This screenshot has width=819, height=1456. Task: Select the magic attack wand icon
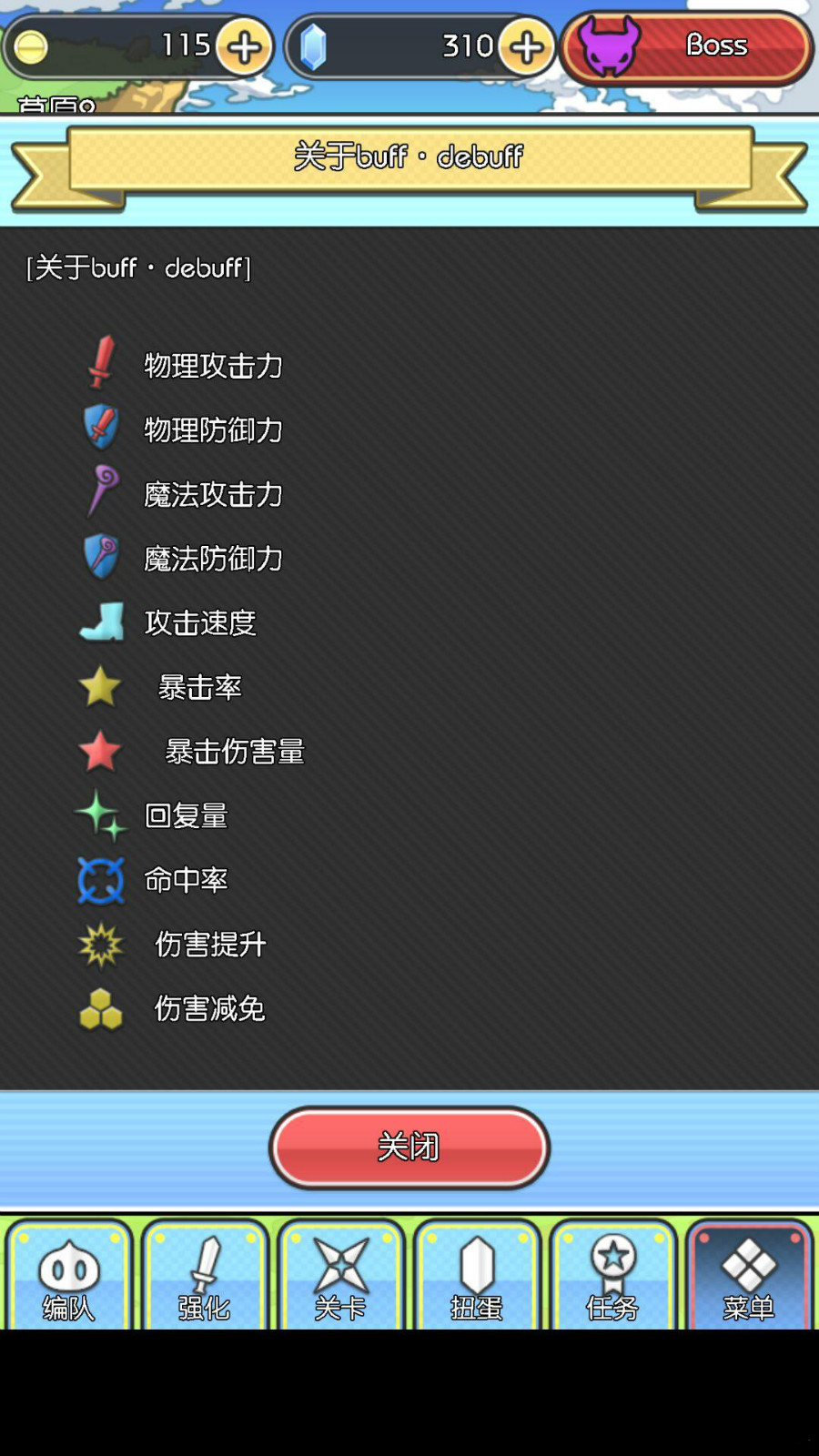point(100,492)
